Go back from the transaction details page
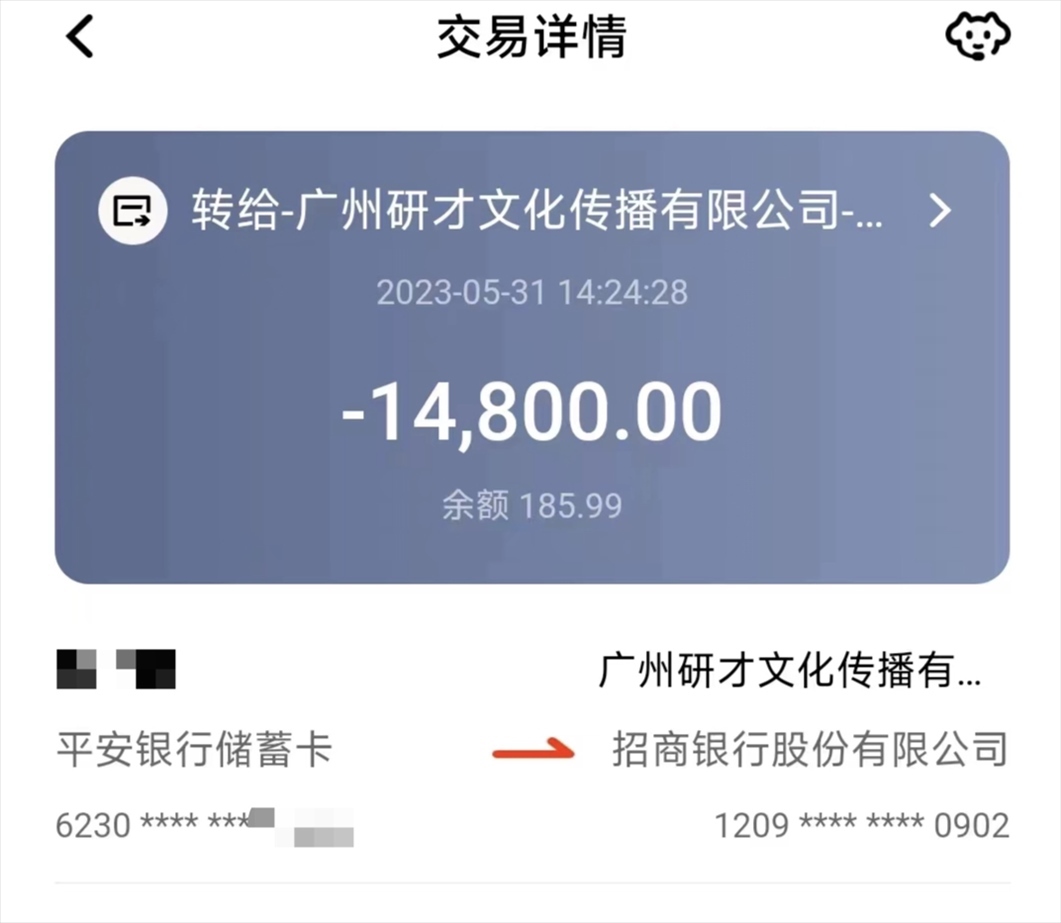 tap(80, 37)
